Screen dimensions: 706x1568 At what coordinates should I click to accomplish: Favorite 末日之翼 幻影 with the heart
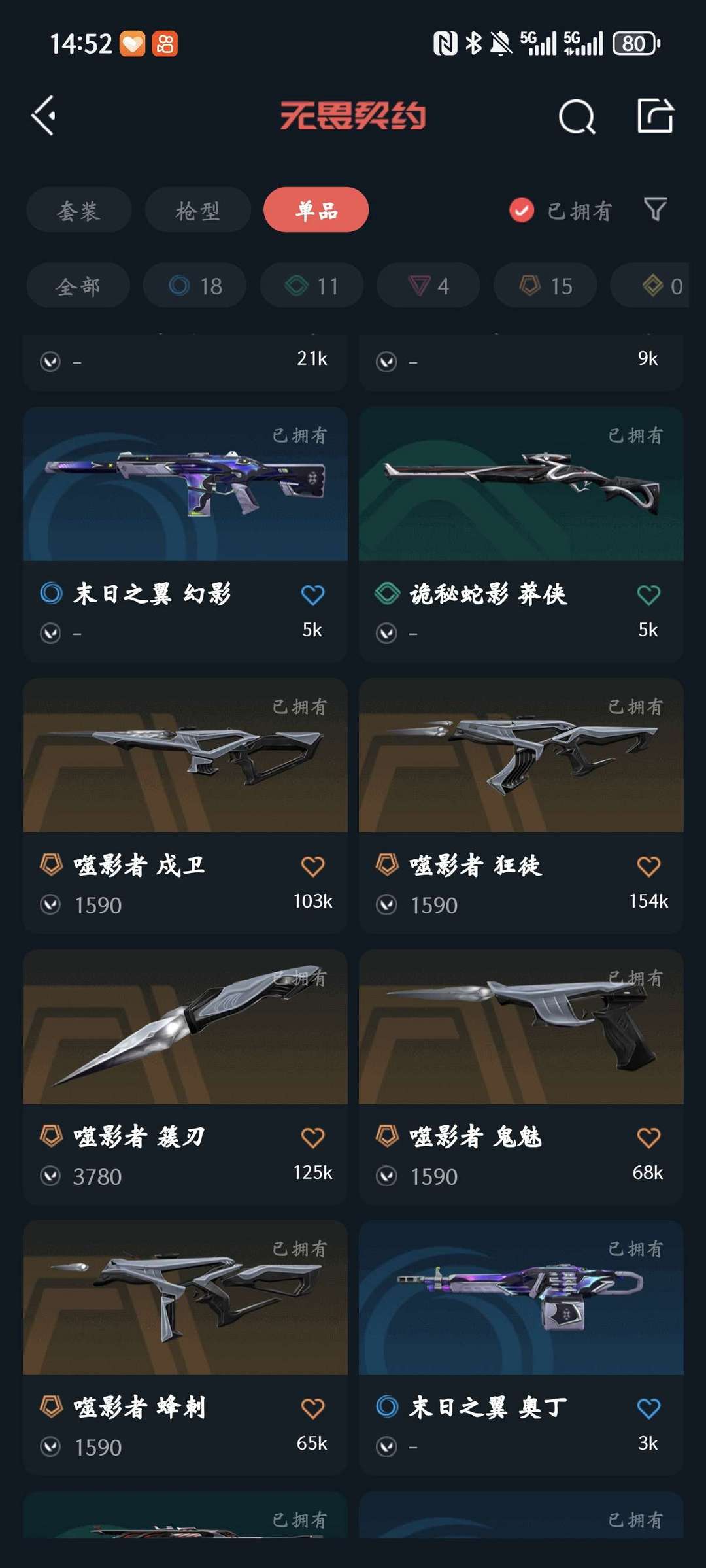click(314, 596)
